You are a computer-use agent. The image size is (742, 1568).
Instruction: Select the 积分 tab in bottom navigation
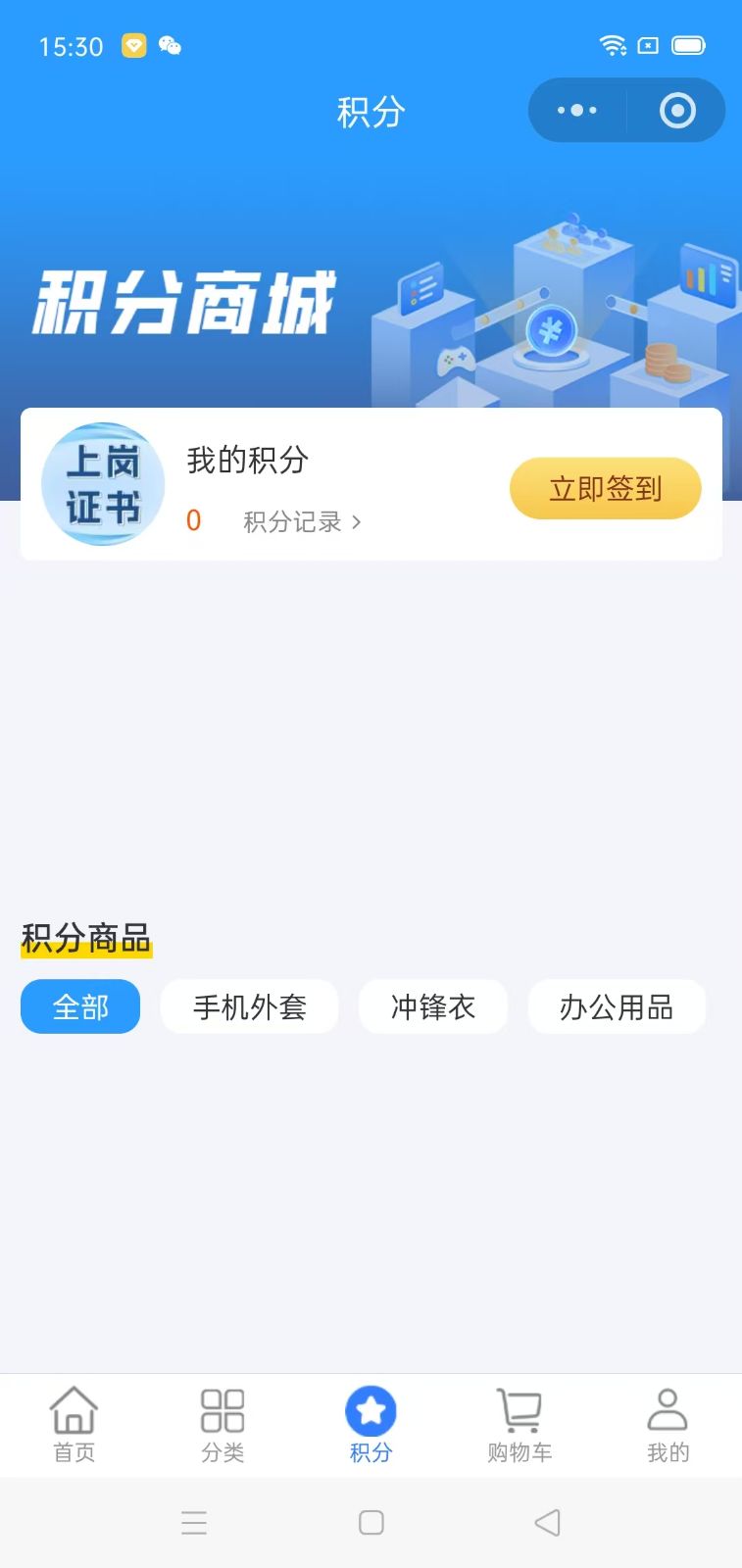point(371,1425)
